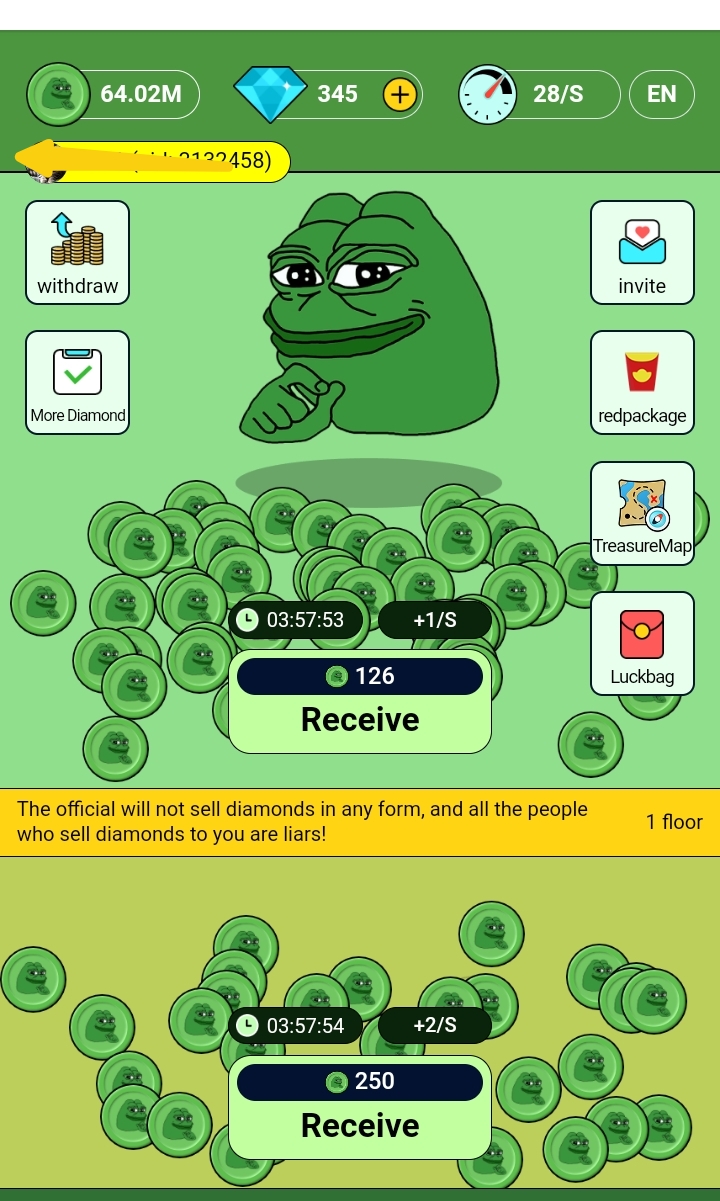This screenshot has width=720, height=1201.
Task: Tap the yellow plus to add diamonds
Action: [x=400, y=95]
